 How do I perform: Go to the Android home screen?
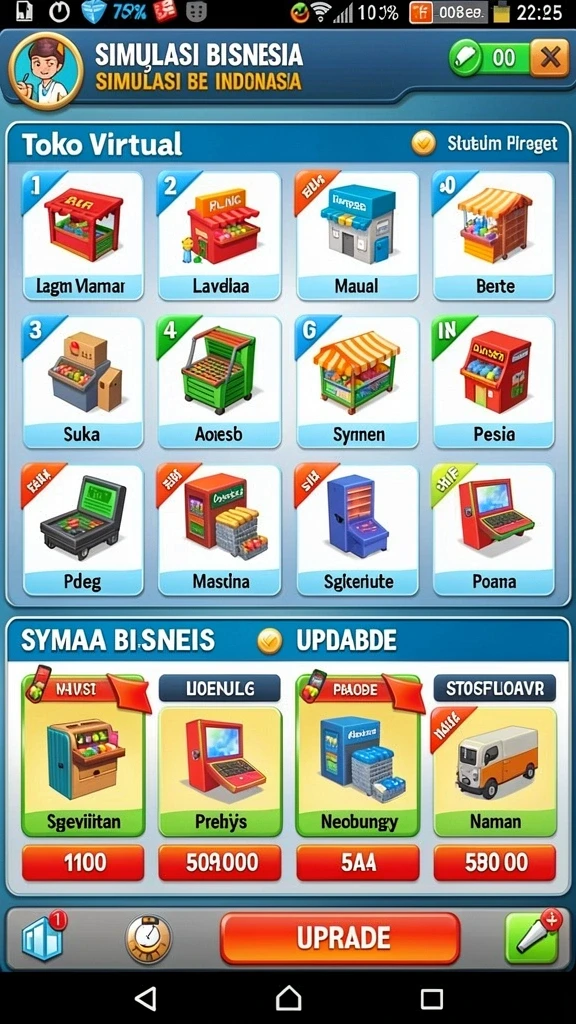pyautogui.click(x=288, y=998)
